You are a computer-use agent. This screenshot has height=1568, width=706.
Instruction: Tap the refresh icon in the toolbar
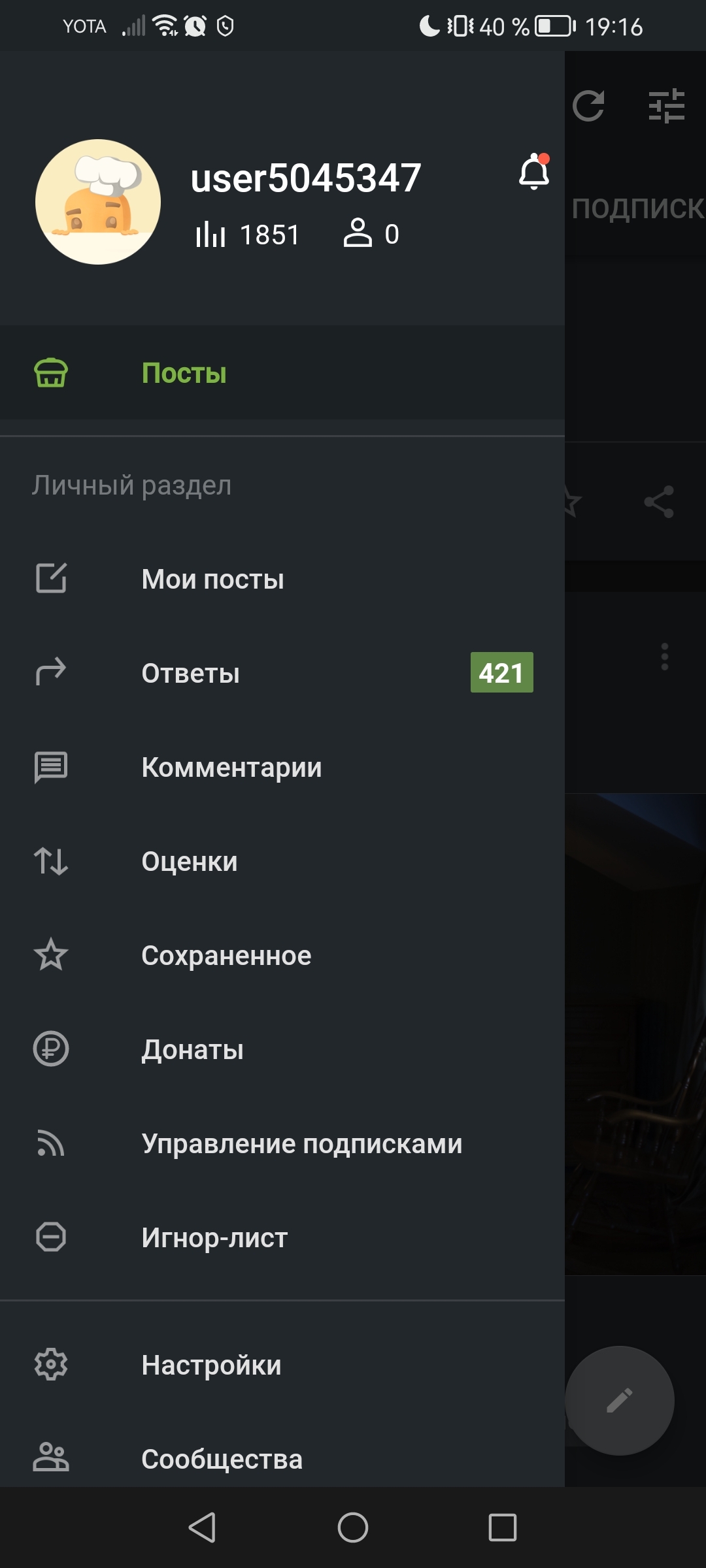(588, 106)
